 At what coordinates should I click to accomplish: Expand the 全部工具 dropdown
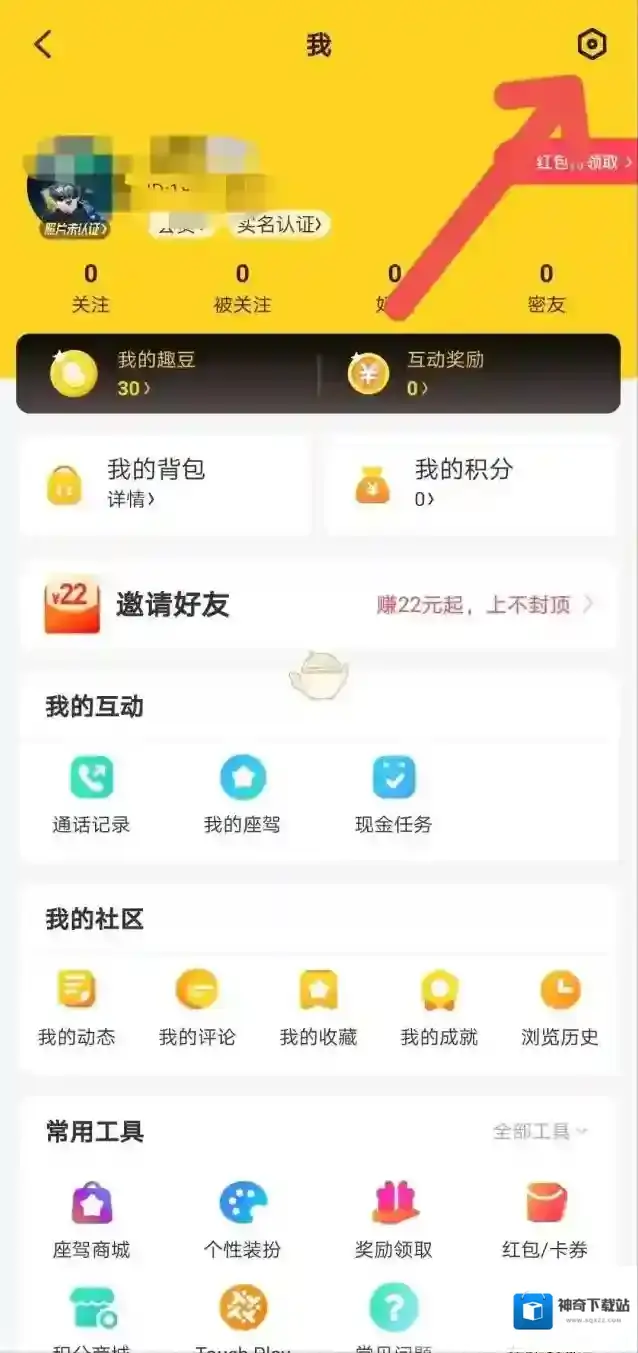click(x=540, y=1131)
